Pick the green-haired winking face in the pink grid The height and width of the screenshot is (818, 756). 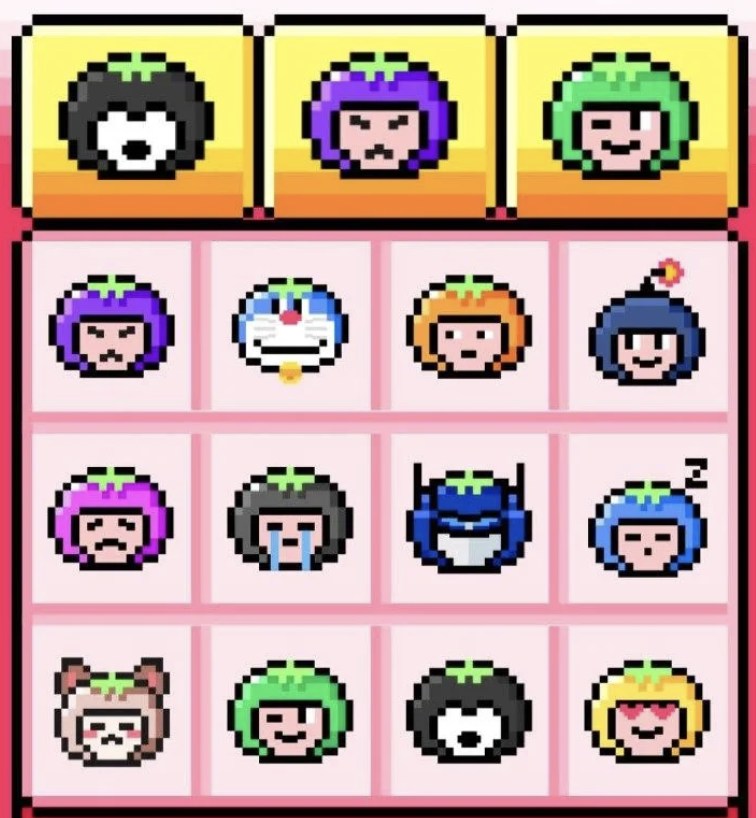[x=290, y=711]
